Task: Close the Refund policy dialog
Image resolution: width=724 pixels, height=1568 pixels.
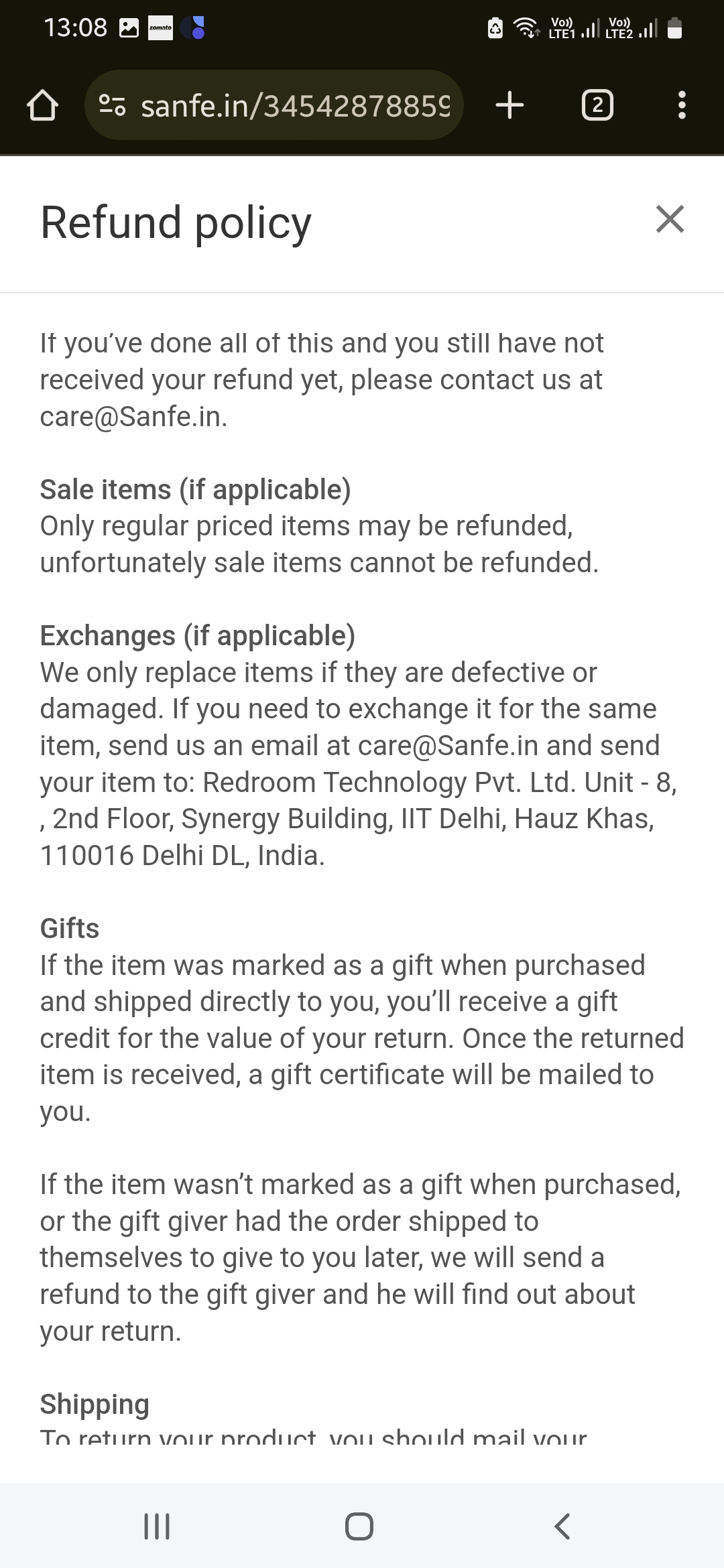Action: (x=670, y=219)
